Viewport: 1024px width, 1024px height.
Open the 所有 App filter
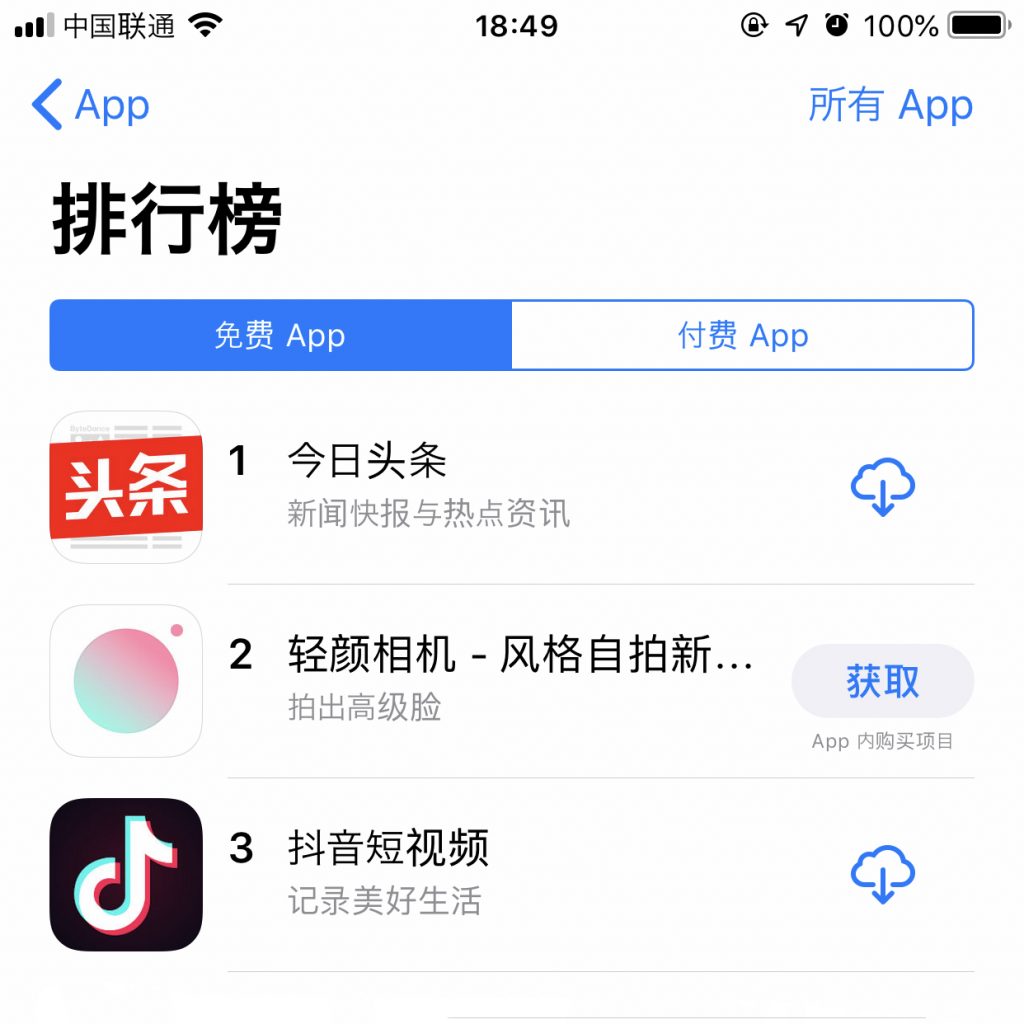coord(890,105)
